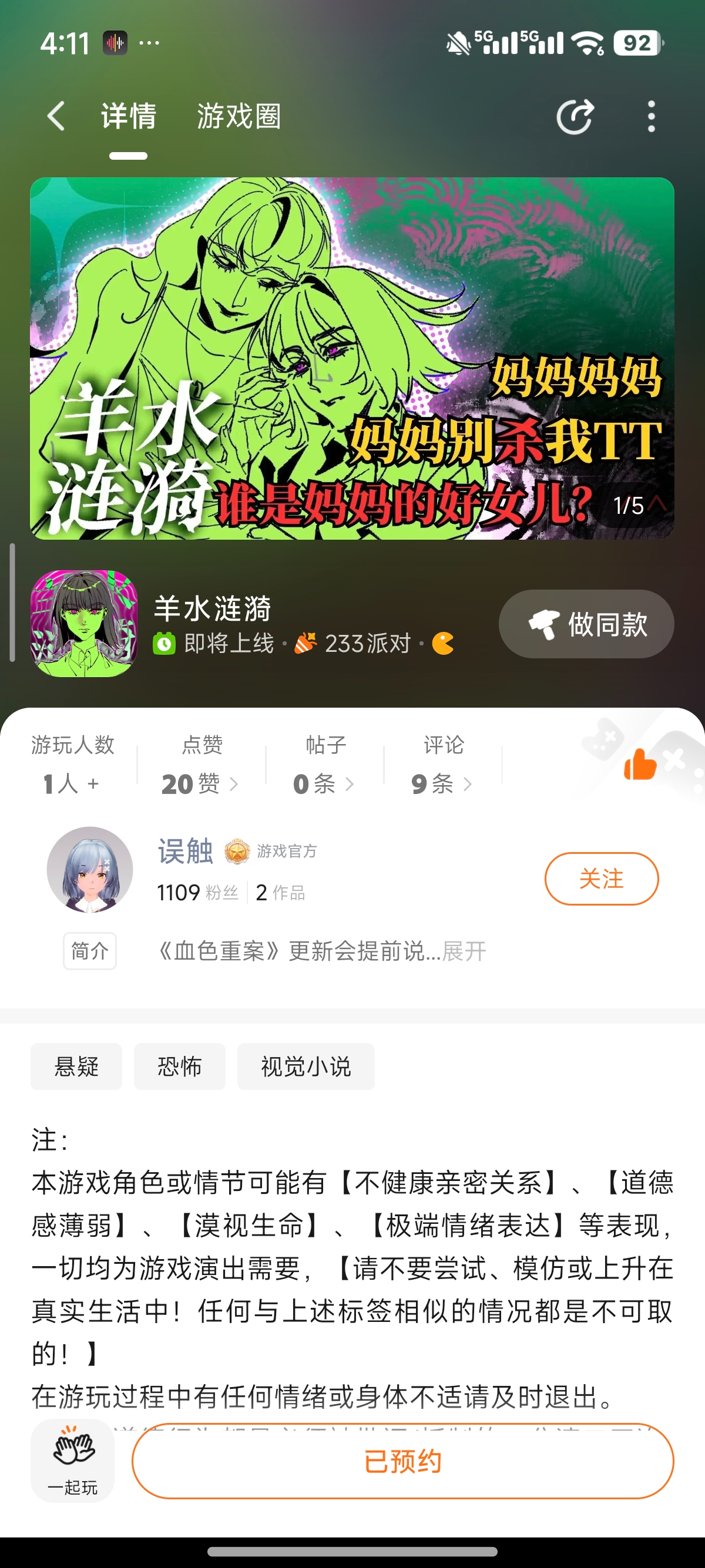Viewport: 705px width, 1568px height.
Task: Follow developer 误触 with 关注
Action: coord(601,879)
